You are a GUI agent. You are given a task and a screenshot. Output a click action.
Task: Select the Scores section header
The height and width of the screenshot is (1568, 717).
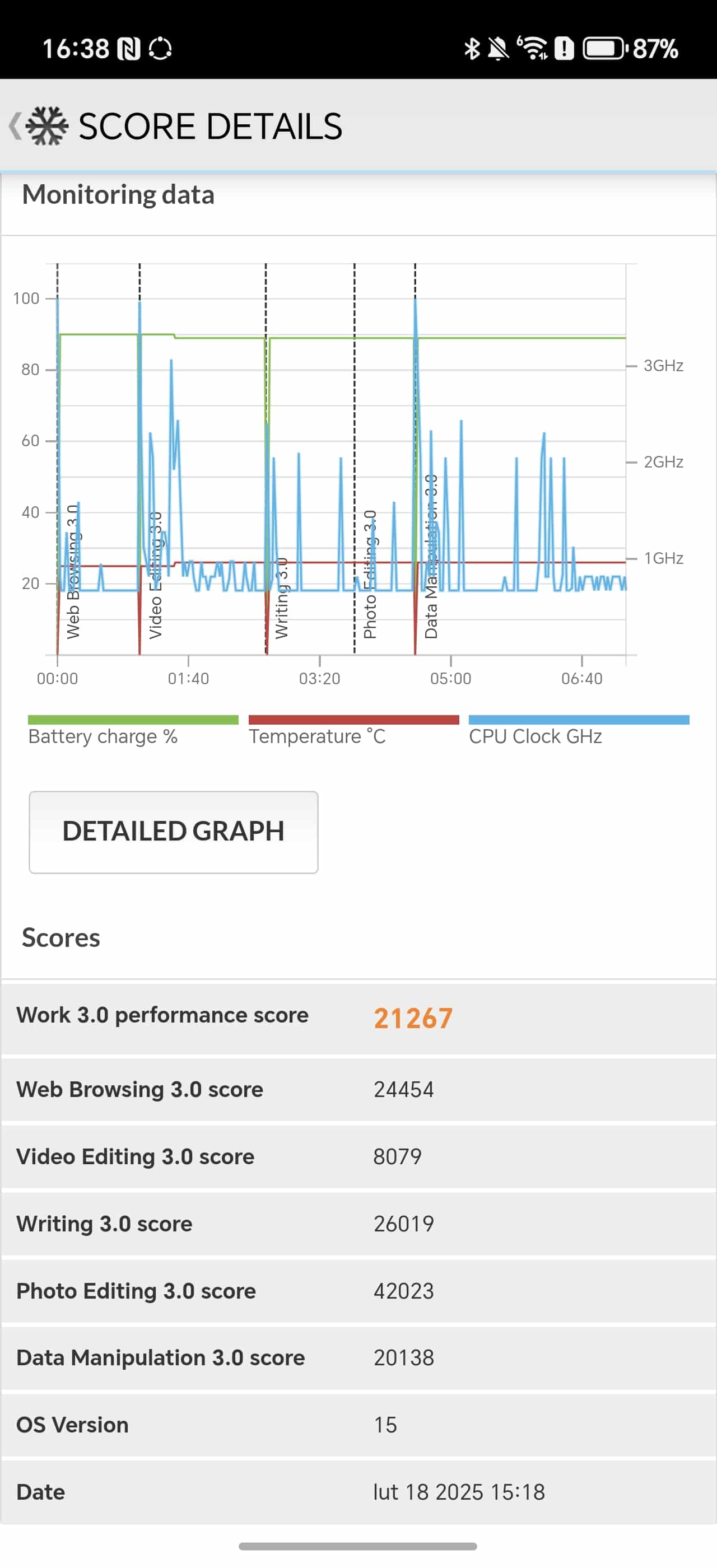(60, 937)
